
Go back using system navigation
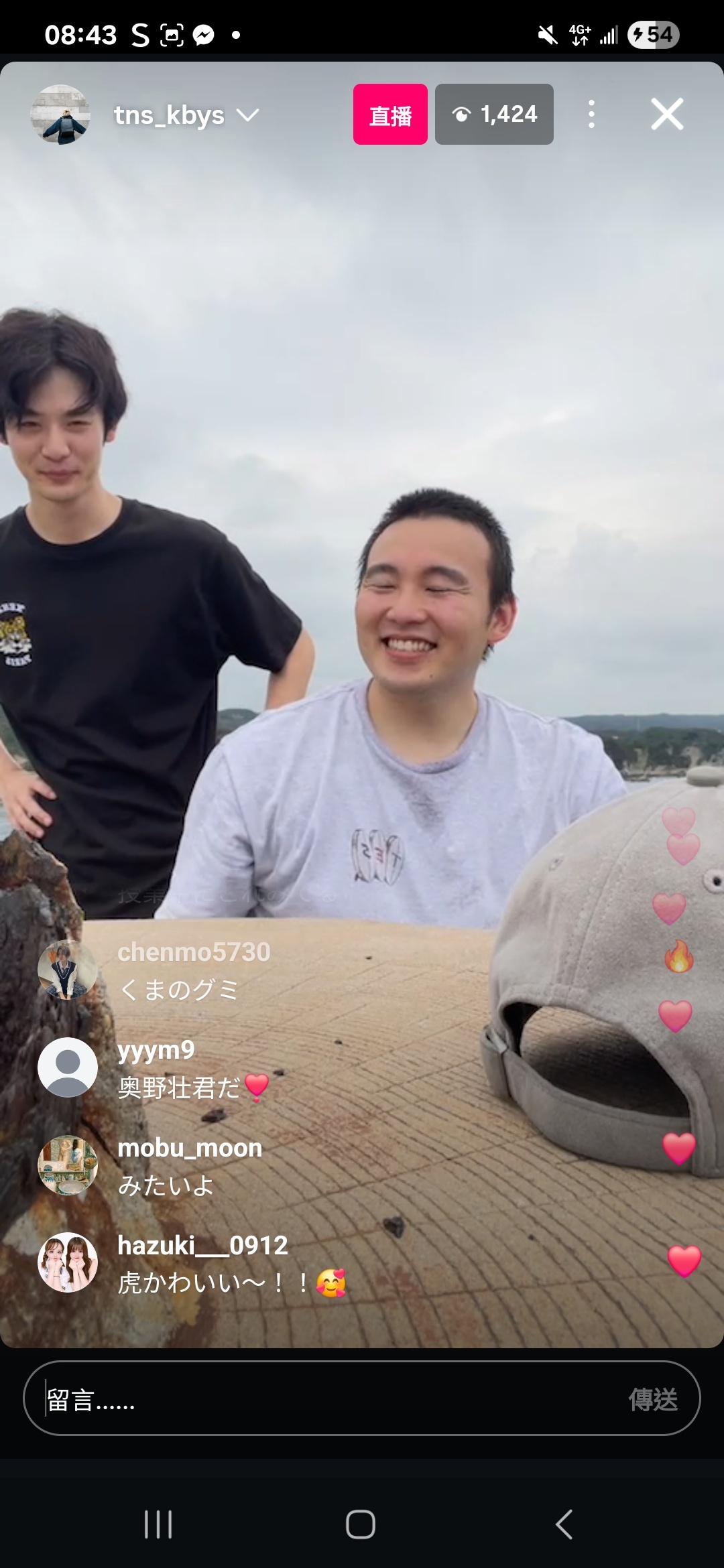[564, 1524]
